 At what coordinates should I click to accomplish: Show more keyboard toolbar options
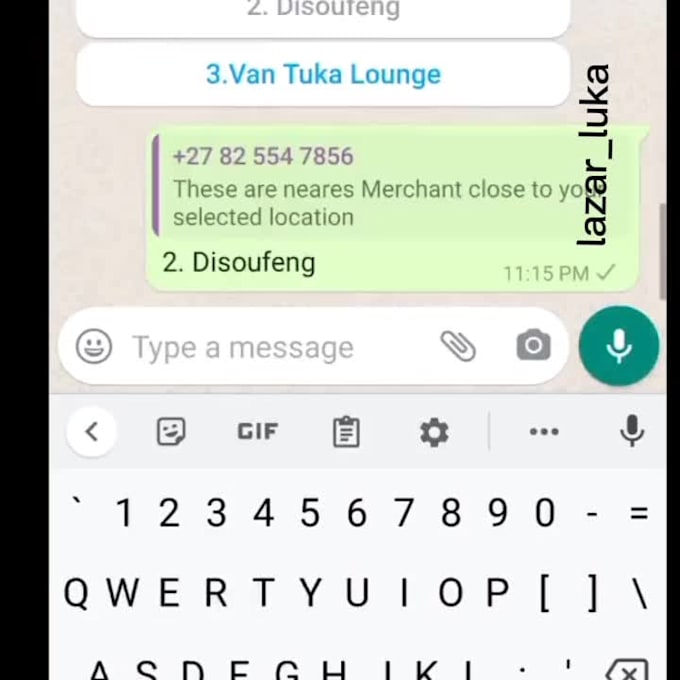tap(543, 431)
